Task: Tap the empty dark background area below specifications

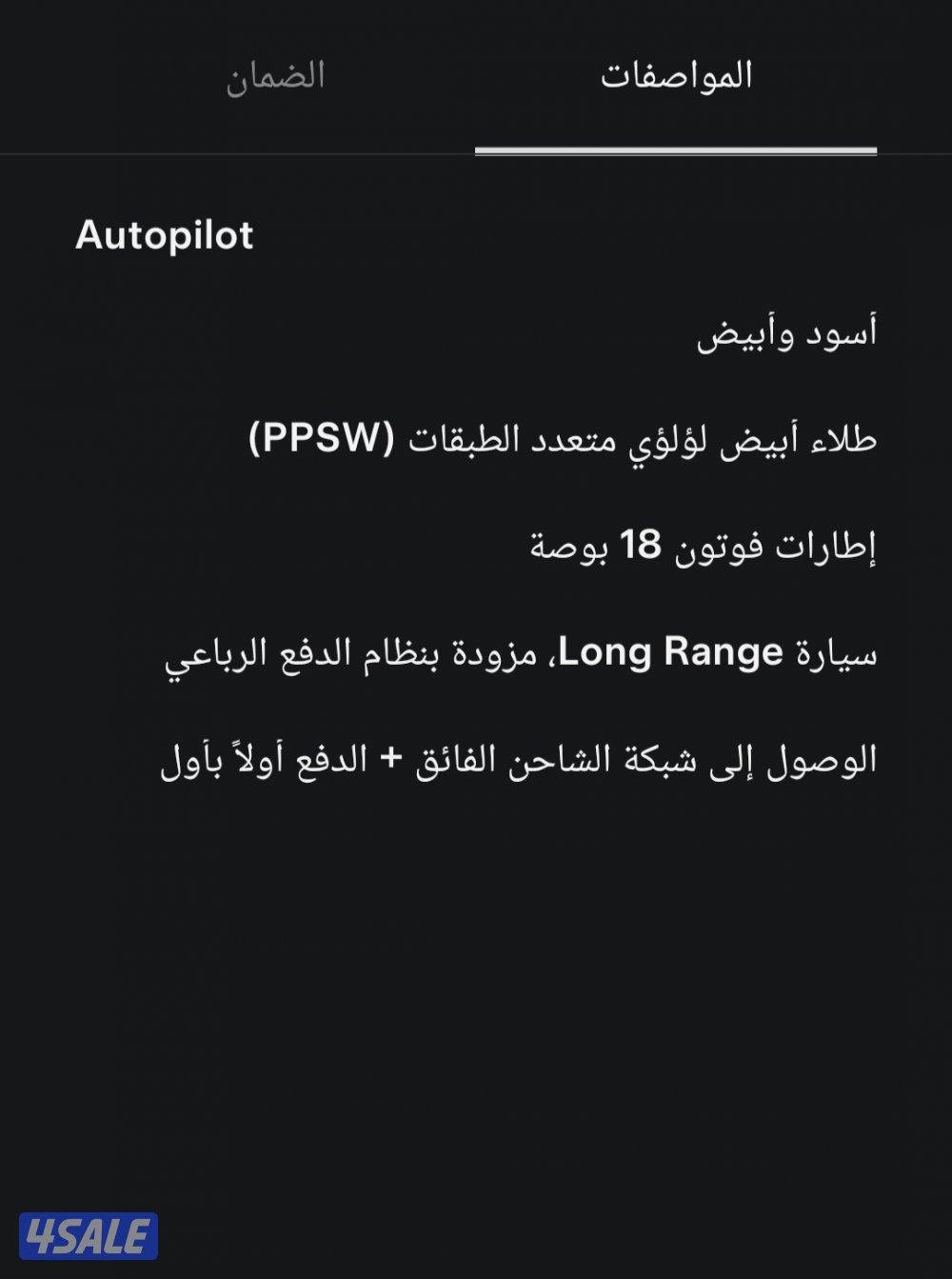Action: point(476,1000)
